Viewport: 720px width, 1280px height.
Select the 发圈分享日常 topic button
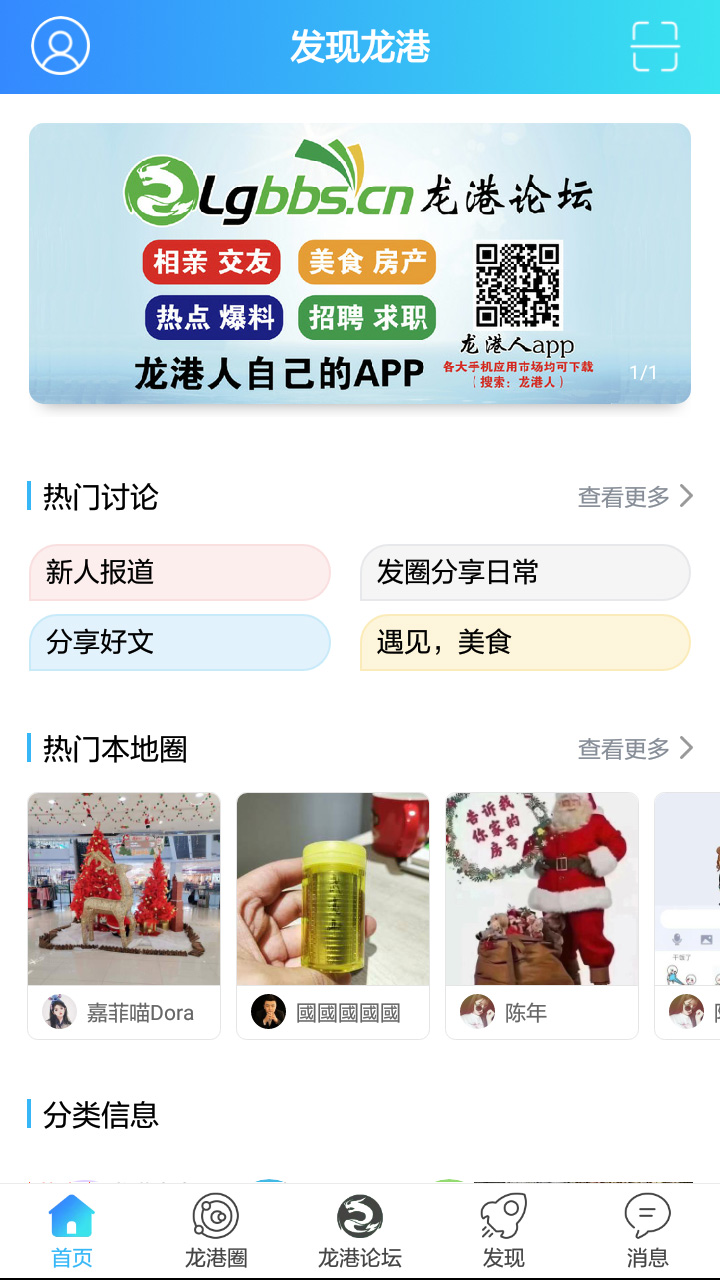coord(524,572)
